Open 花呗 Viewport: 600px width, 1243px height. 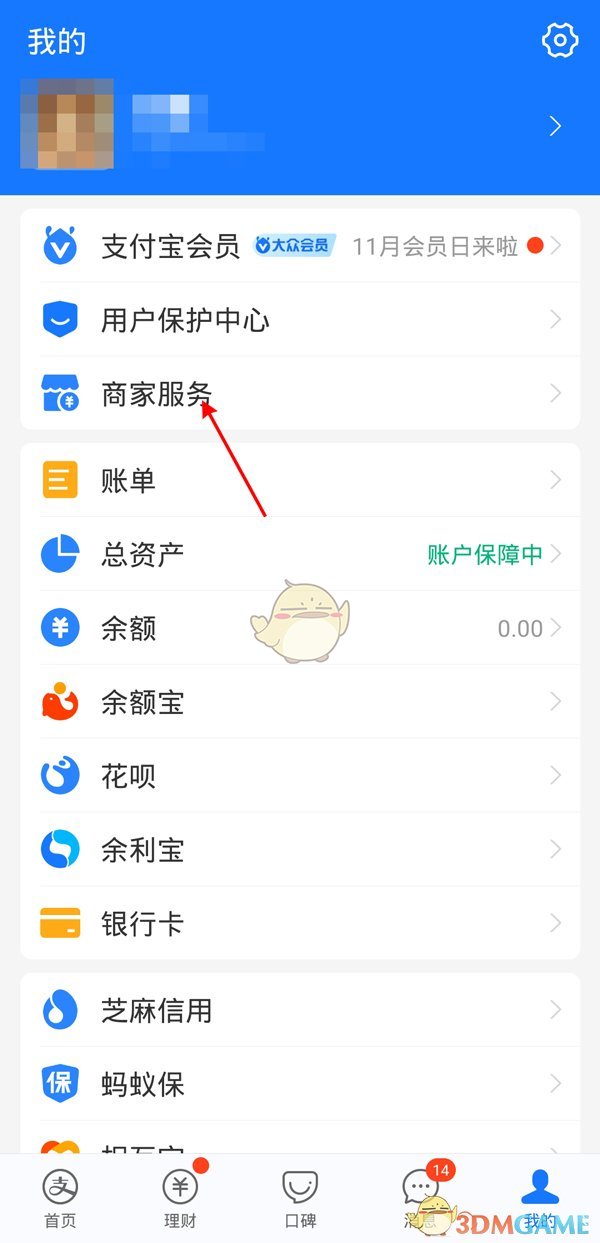(300, 776)
